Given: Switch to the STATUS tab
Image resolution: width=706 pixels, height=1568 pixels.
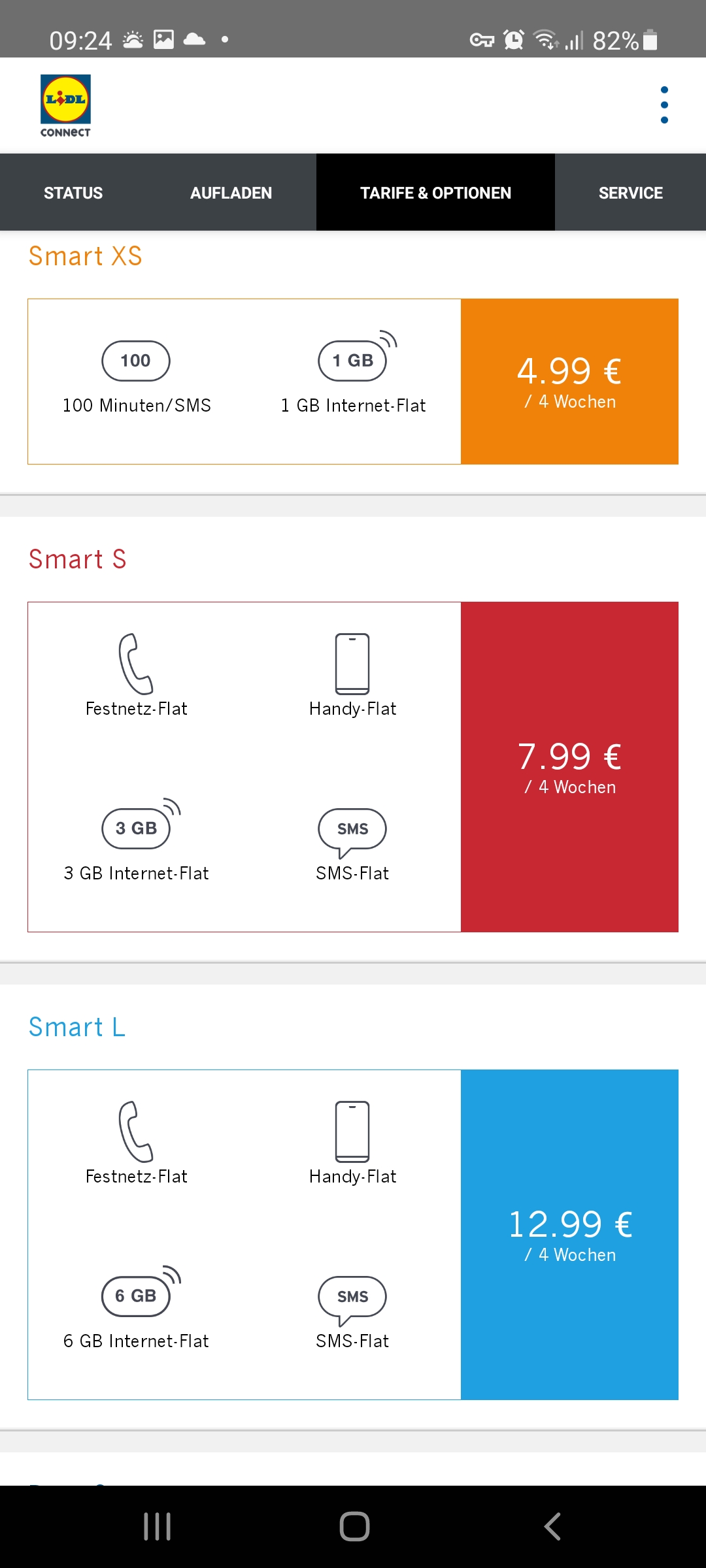Looking at the screenshot, I should tap(73, 193).
